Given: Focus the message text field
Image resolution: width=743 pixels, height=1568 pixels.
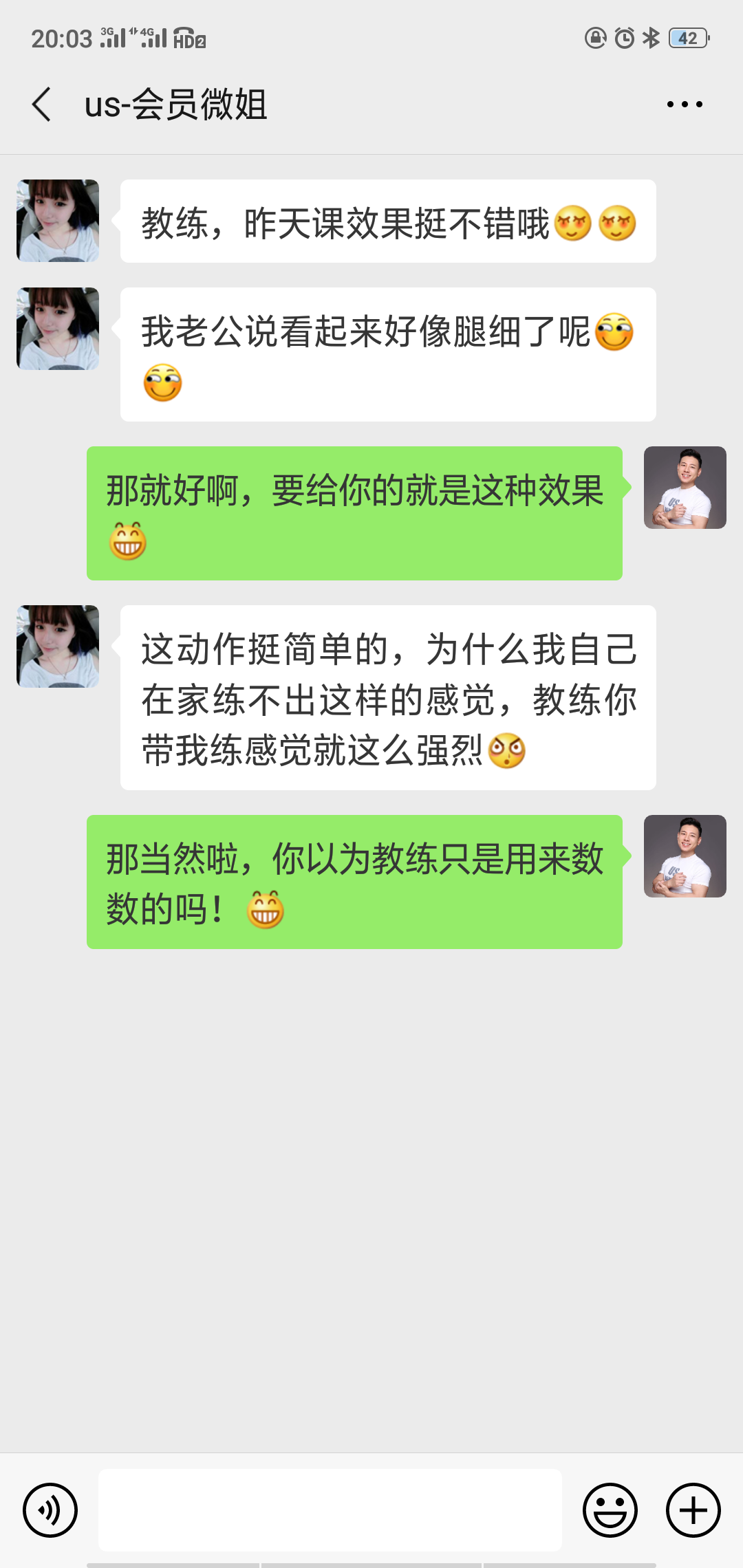Looking at the screenshot, I should tap(330, 1510).
